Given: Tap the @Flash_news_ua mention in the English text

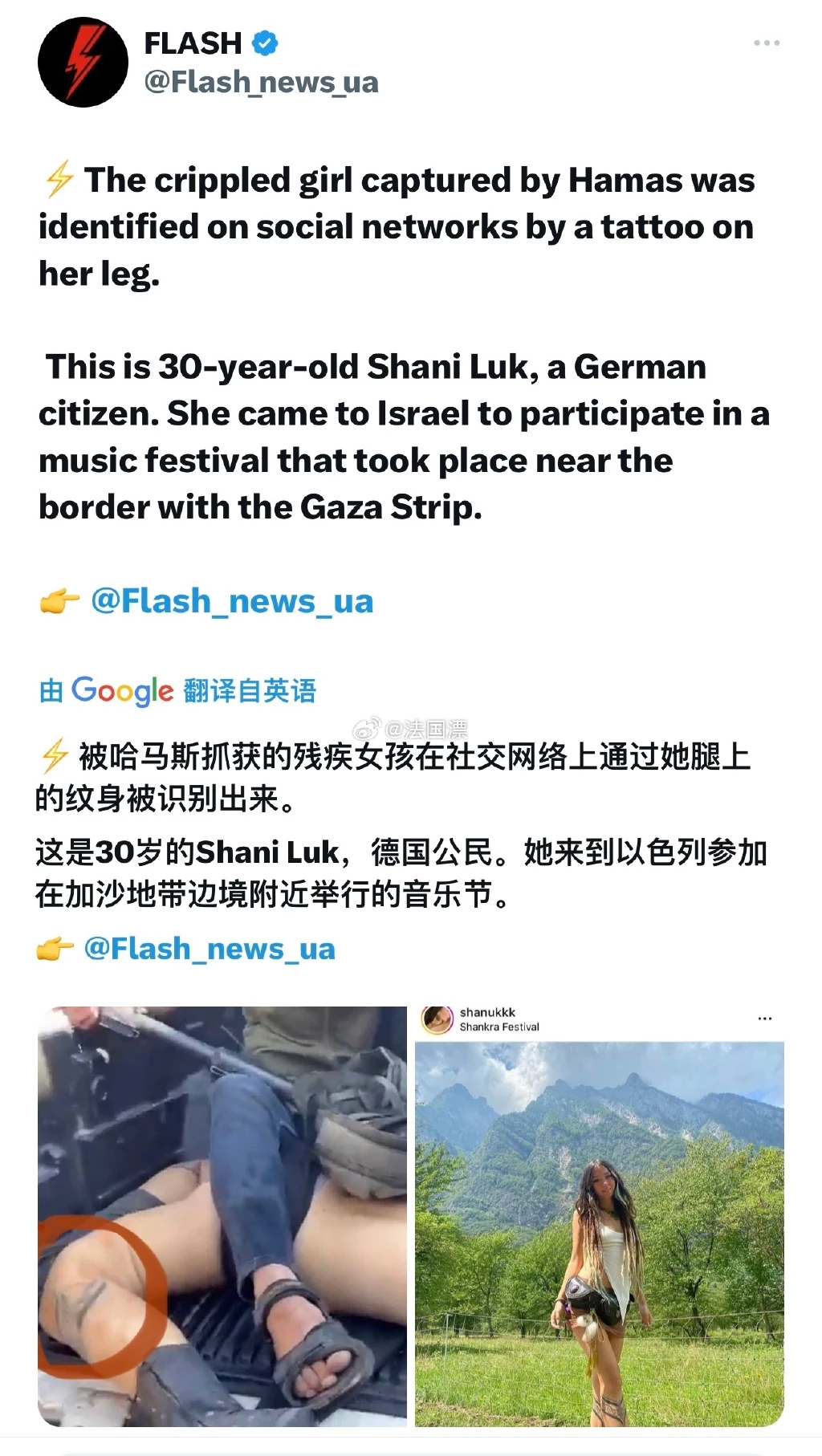Looking at the screenshot, I should (232, 600).
